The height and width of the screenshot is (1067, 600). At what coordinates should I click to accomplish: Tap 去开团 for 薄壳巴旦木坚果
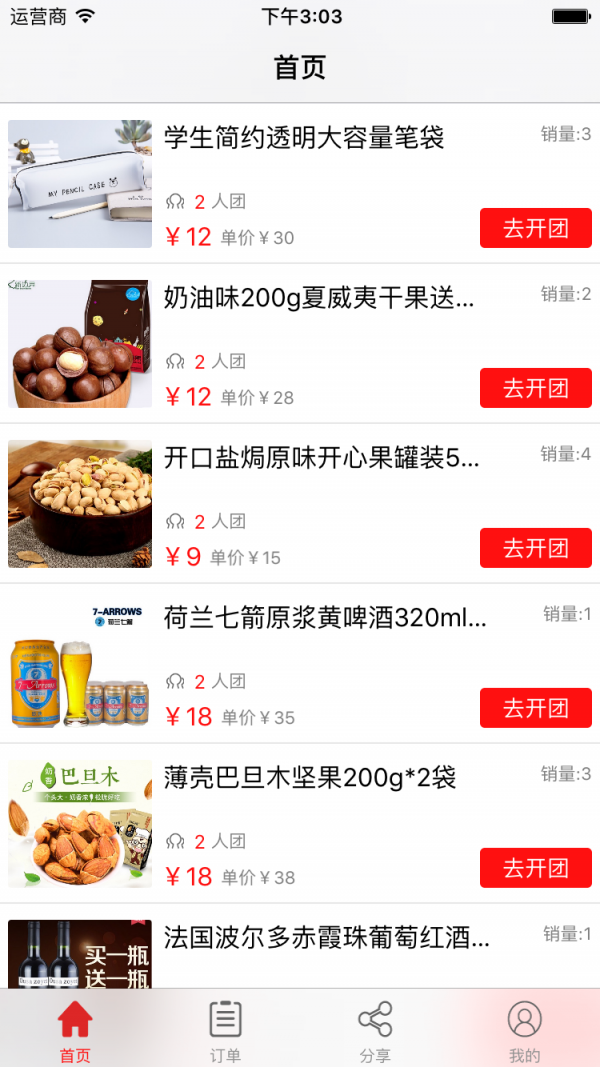coord(535,868)
